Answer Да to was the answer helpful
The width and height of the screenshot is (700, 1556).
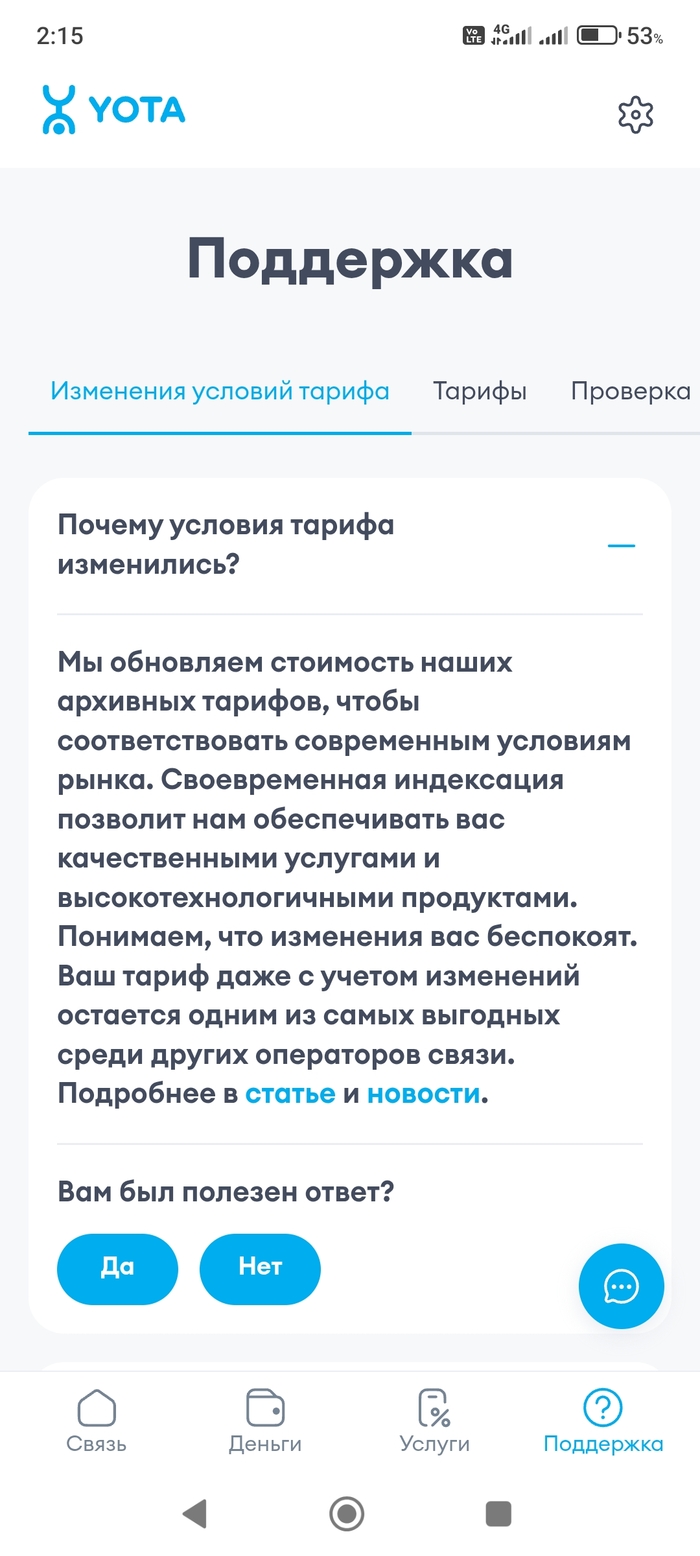tap(117, 1268)
